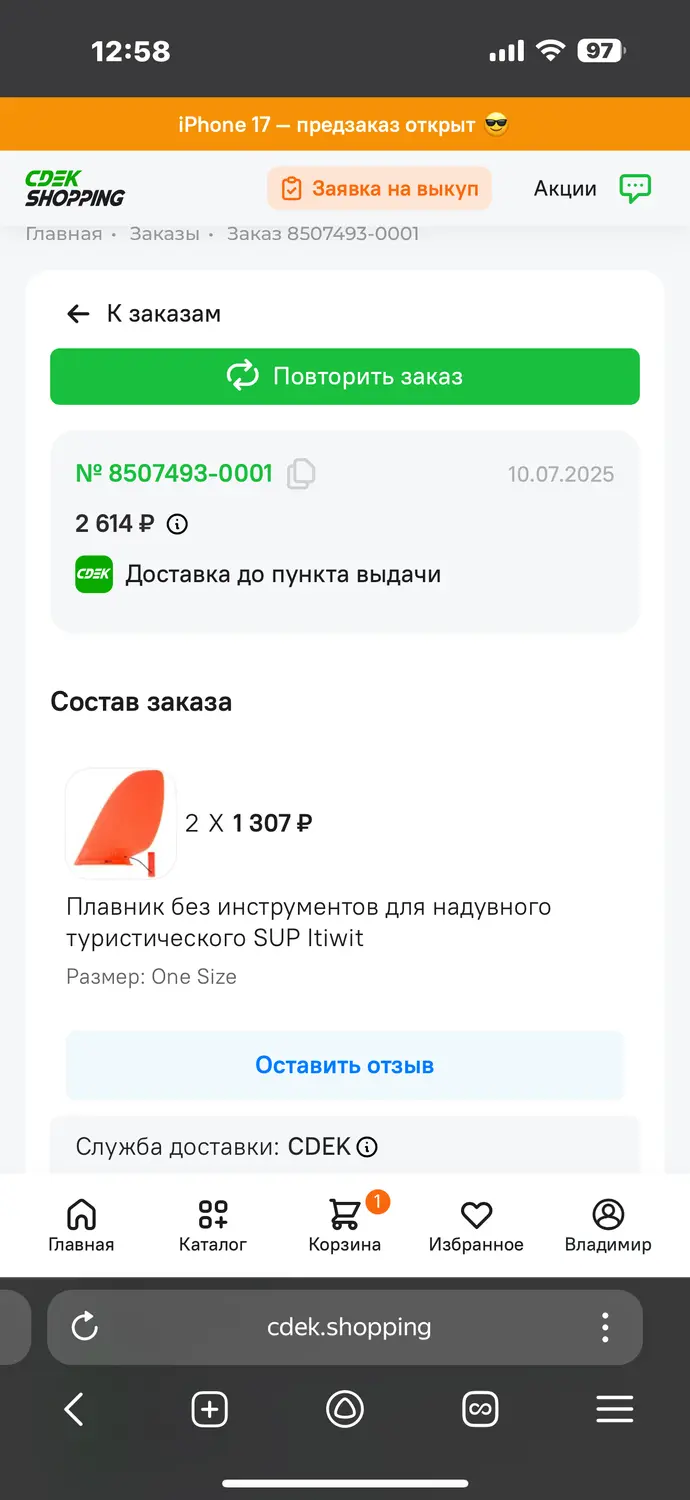Open the Избранное favorites tab

click(x=476, y=1226)
